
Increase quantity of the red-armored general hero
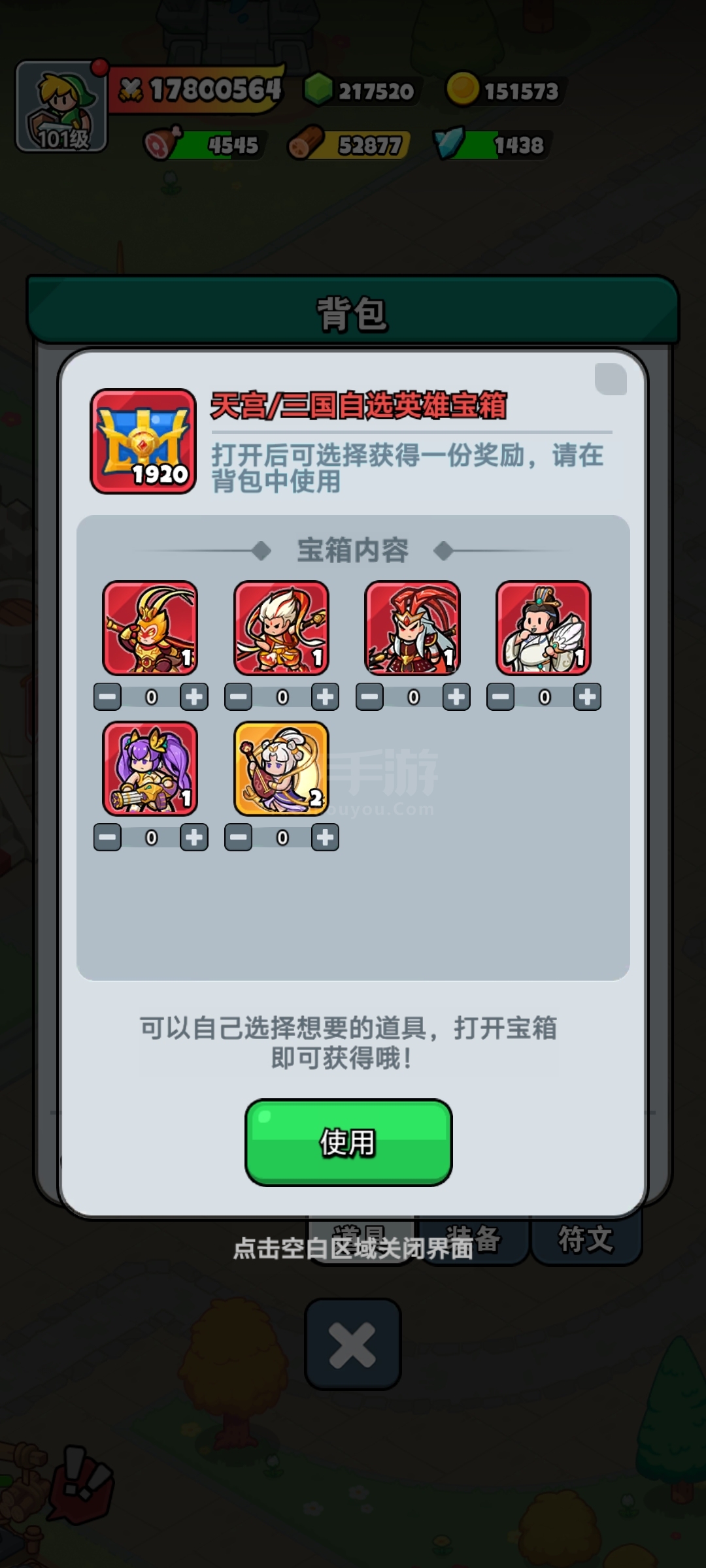456,697
